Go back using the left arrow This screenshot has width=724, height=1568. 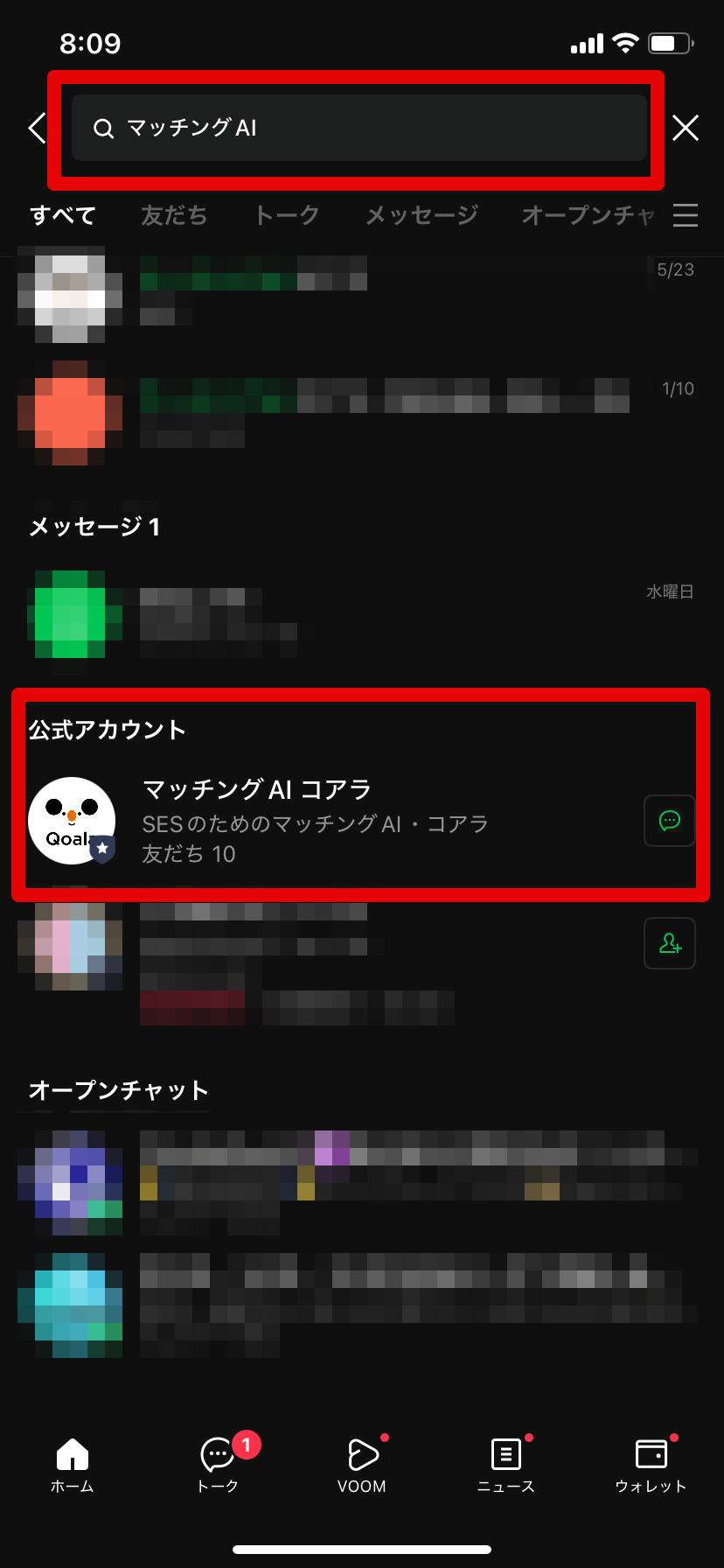click(x=37, y=129)
